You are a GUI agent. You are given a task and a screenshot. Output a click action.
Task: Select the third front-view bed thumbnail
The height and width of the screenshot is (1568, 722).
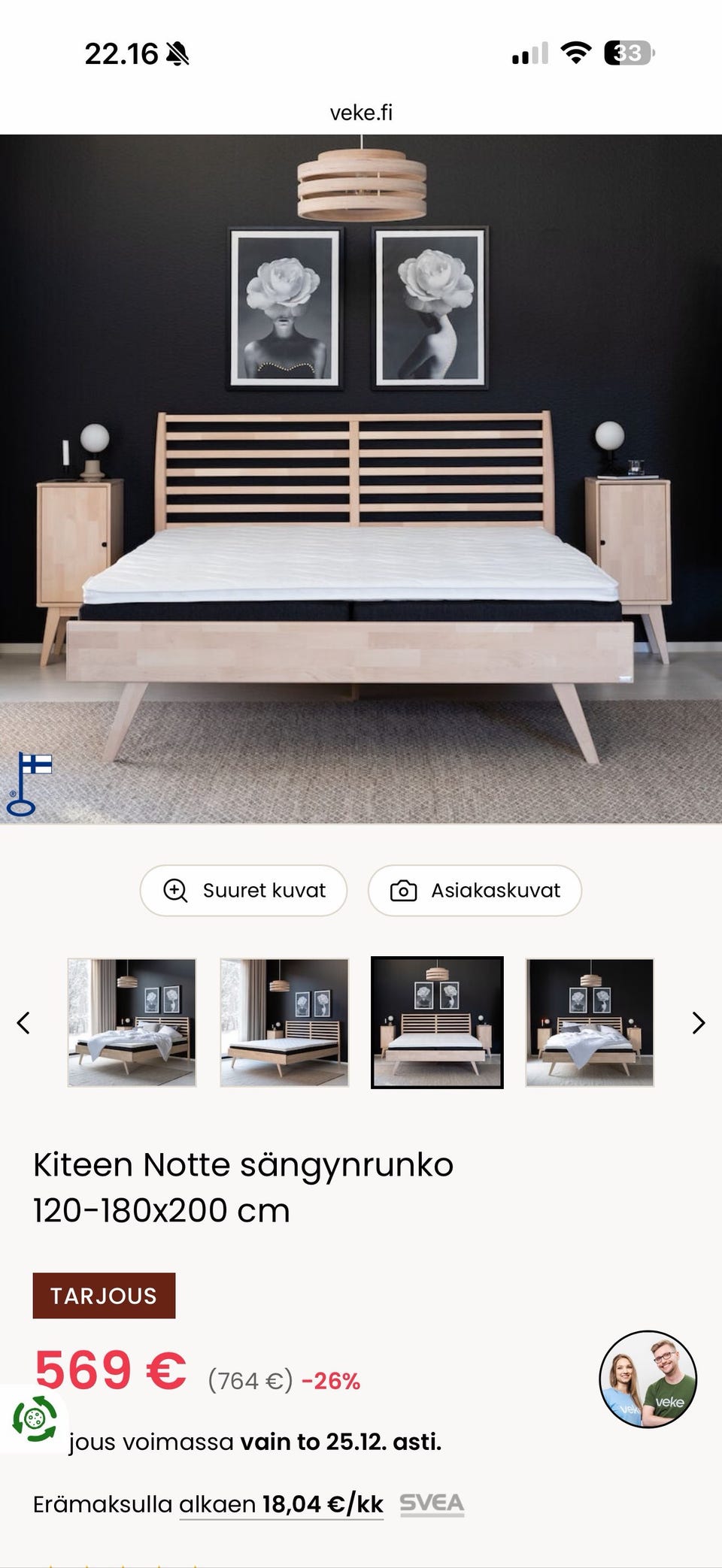click(437, 1022)
